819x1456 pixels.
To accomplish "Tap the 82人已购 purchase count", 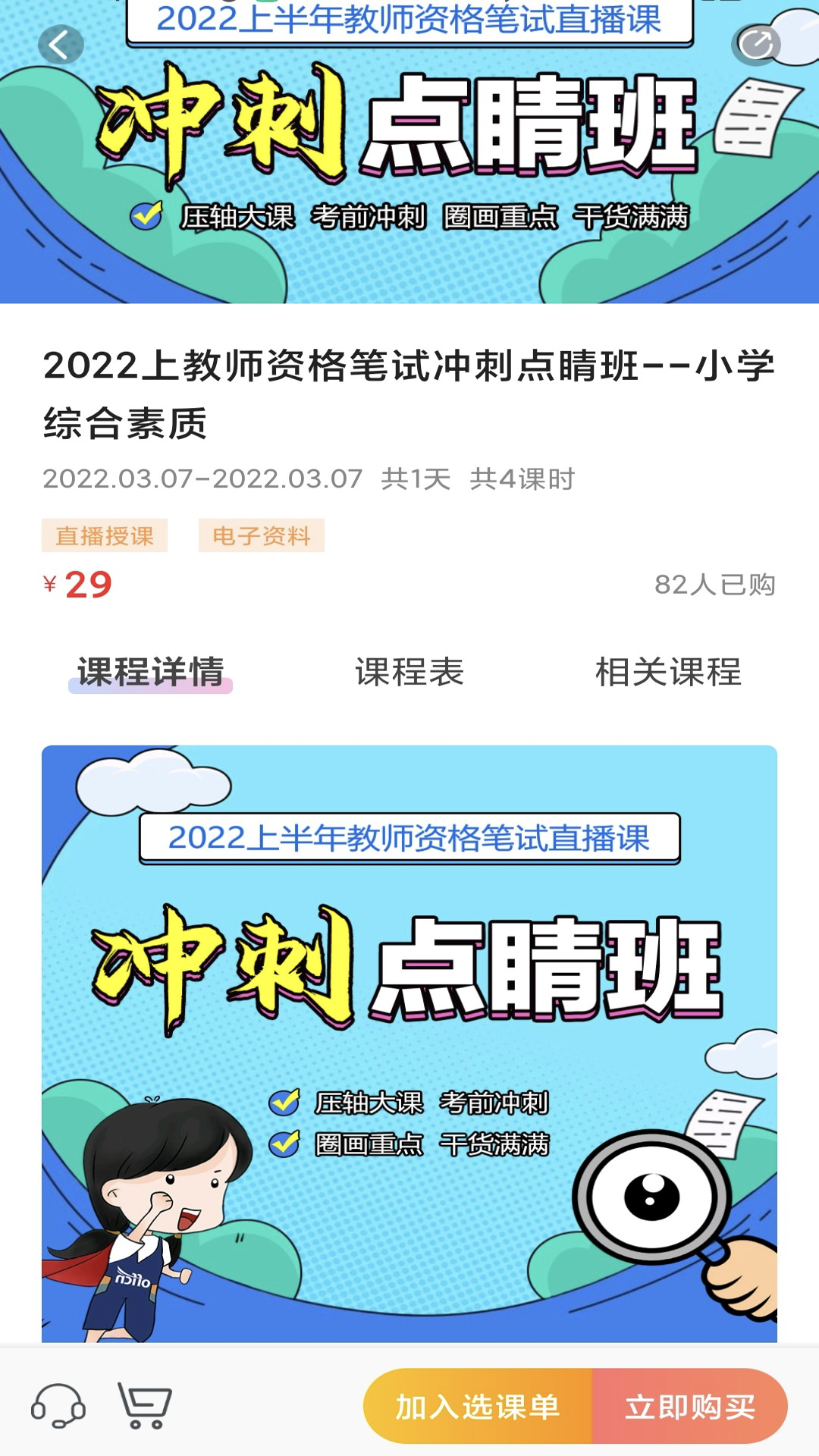I will (x=716, y=584).
